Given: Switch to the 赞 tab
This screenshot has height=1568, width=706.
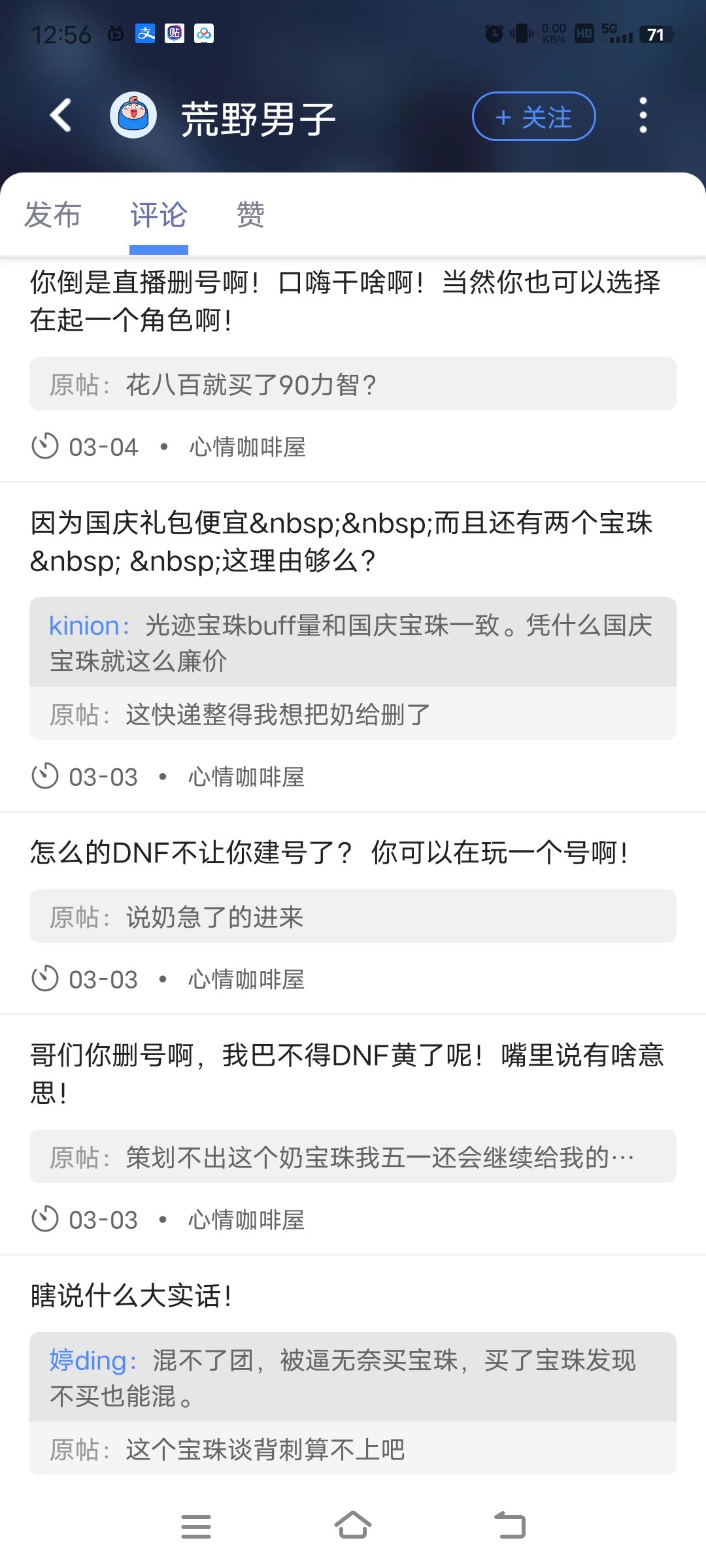Looking at the screenshot, I should pos(250,215).
